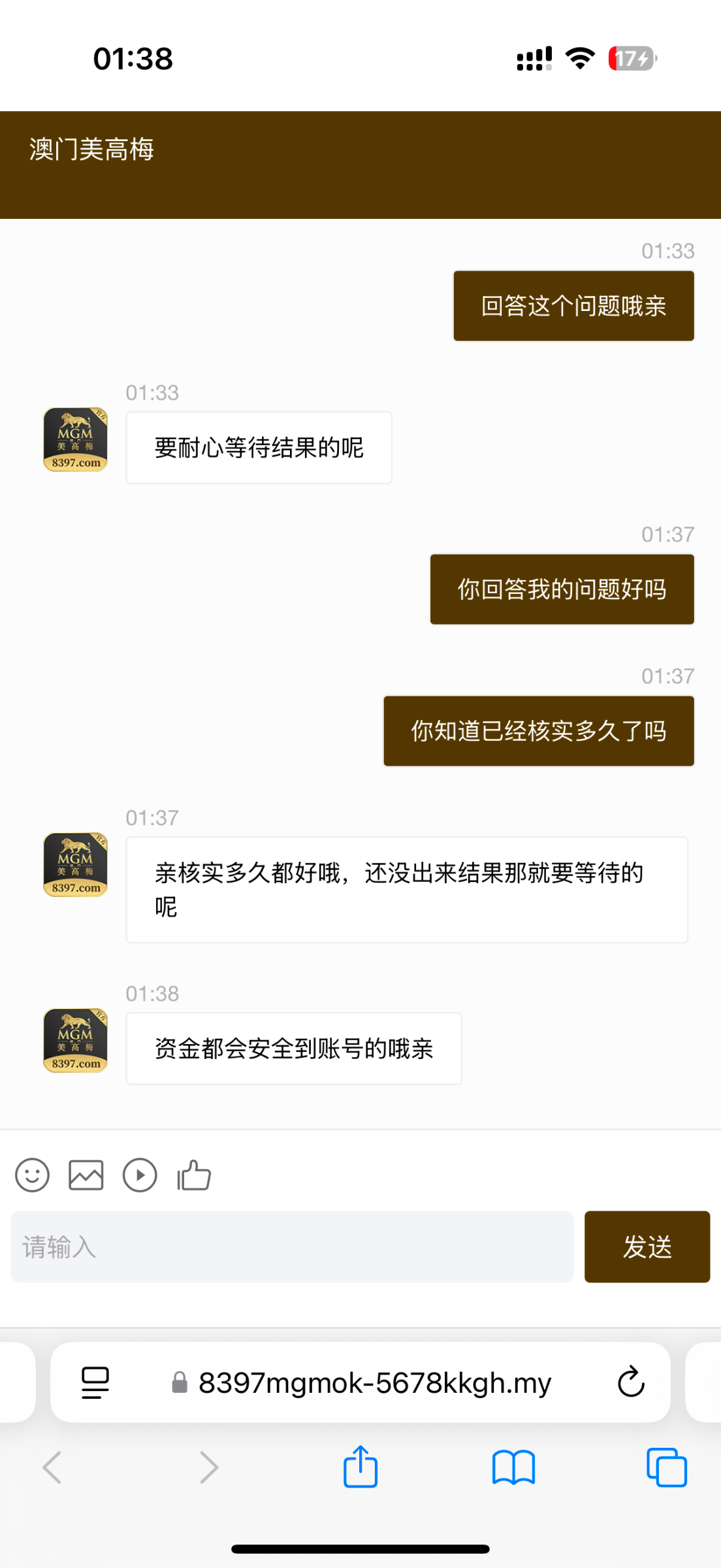This screenshot has height=1568, width=721.
Task: Open the Safari tabs overview
Action: click(x=665, y=1467)
